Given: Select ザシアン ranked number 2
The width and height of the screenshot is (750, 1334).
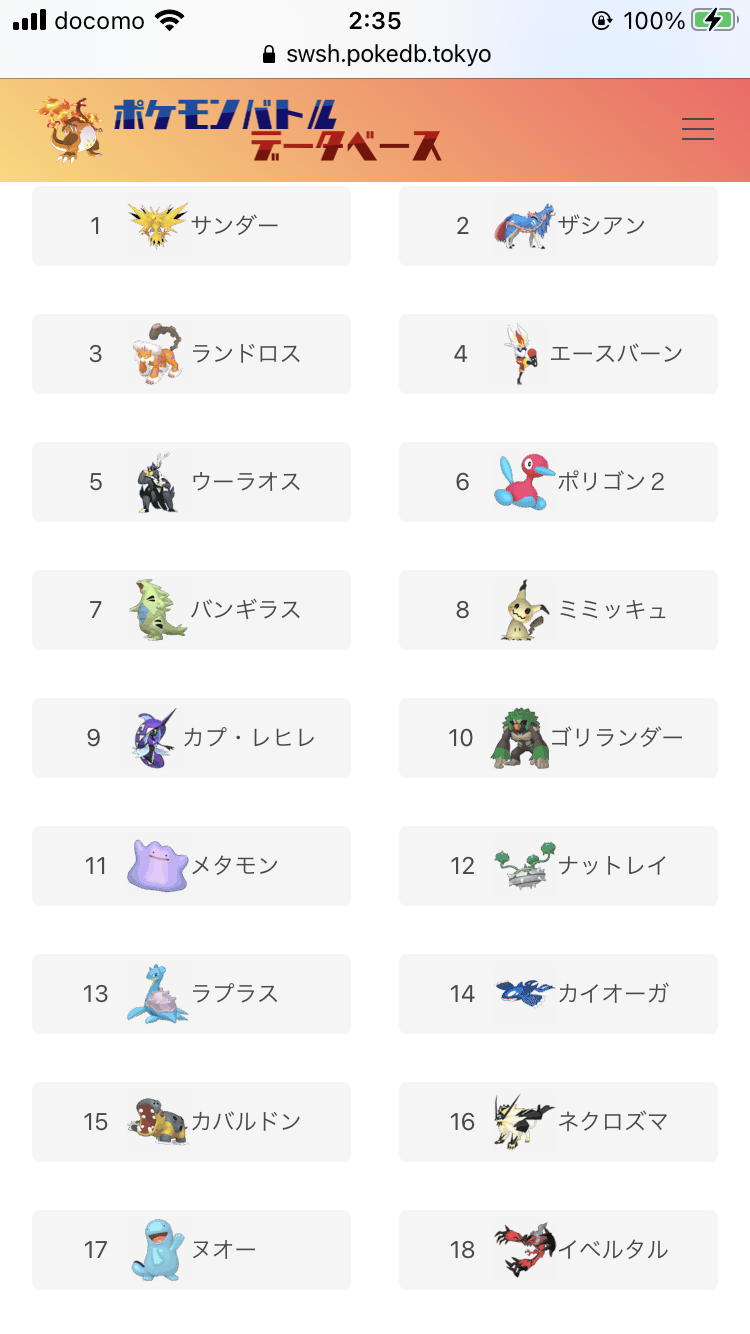Looking at the screenshot, I should (558, 226).
